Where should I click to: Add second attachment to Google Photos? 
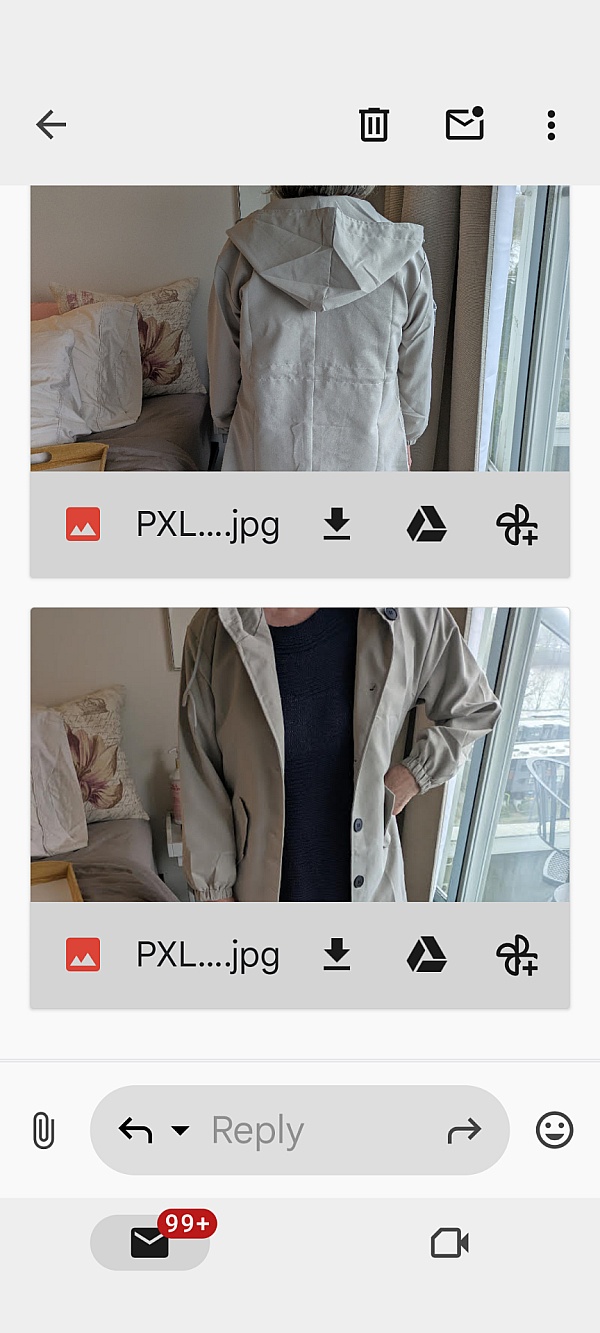[x=517, y=955]
